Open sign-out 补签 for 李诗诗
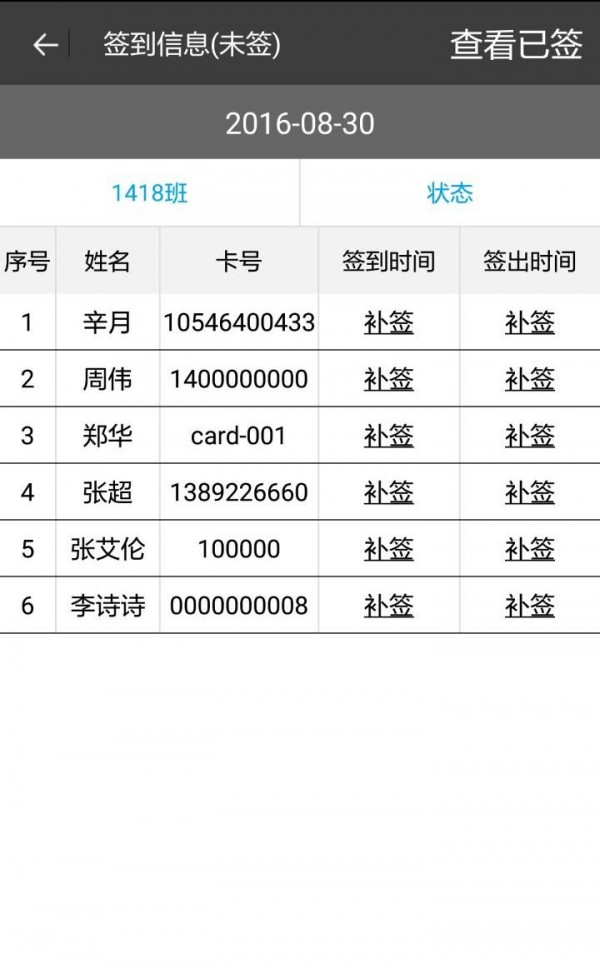 [529, 606]
